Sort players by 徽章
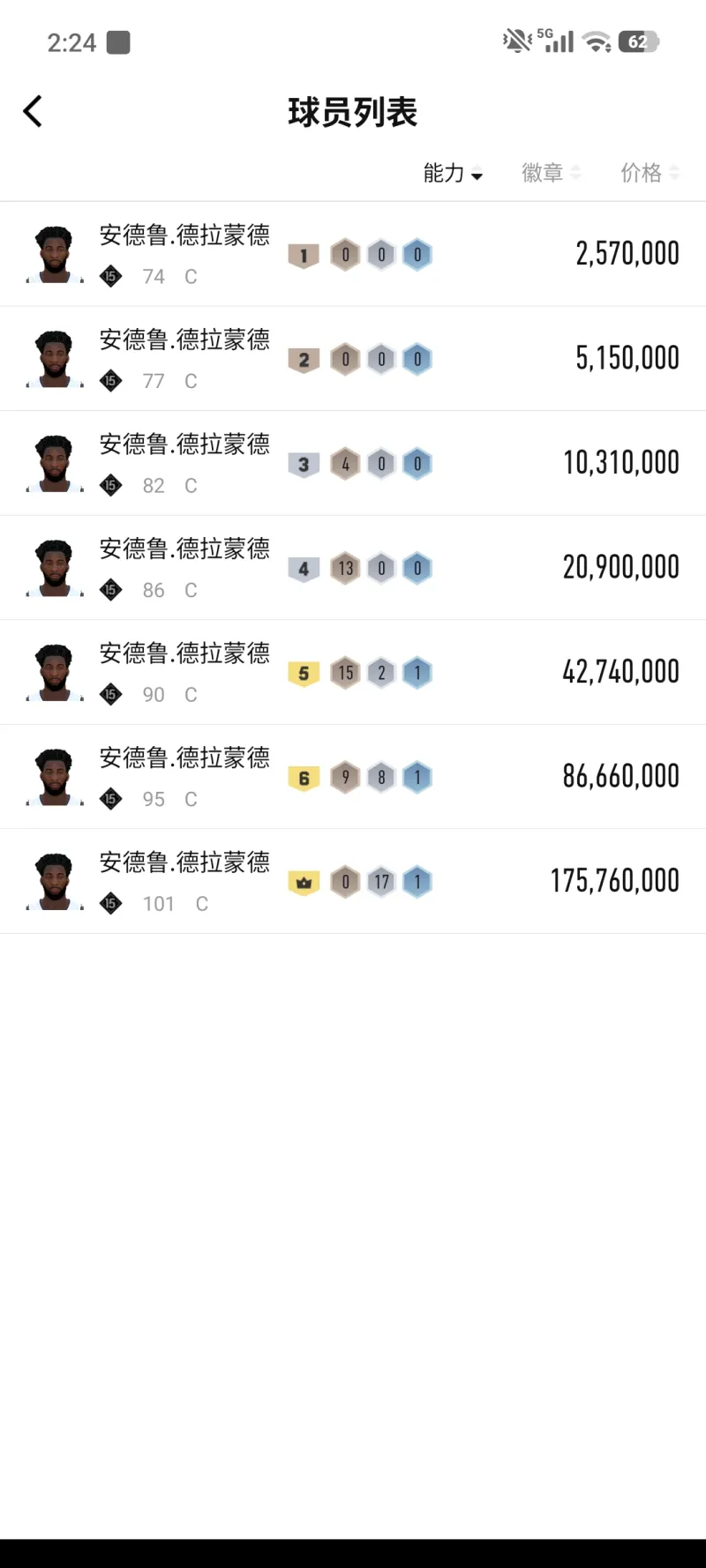 [x=551, y=173]
